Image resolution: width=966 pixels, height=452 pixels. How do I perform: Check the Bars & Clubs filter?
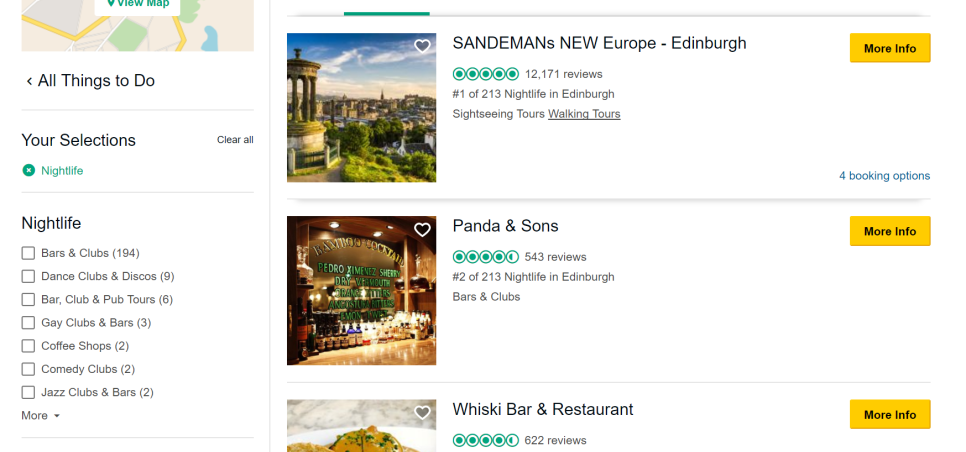coord(28,253)
